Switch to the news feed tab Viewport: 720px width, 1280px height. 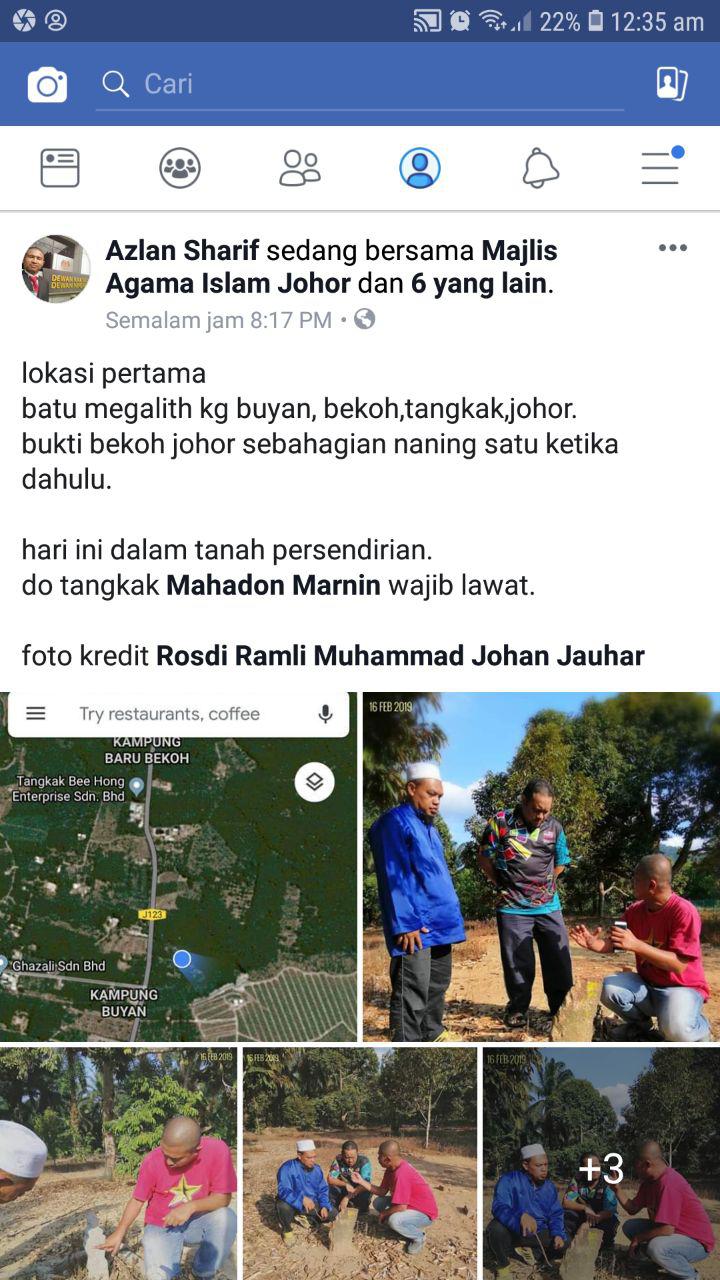[x=60, y=168]
